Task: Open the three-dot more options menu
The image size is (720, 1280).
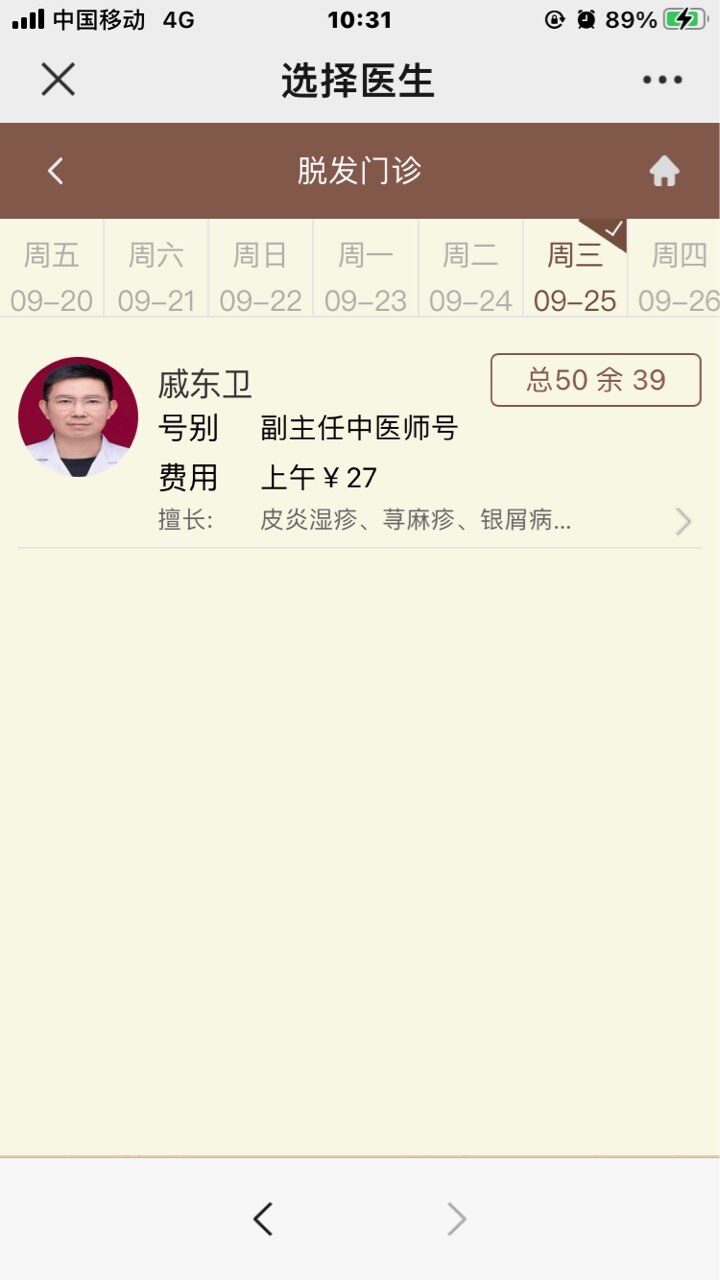Action: (662, 80)
